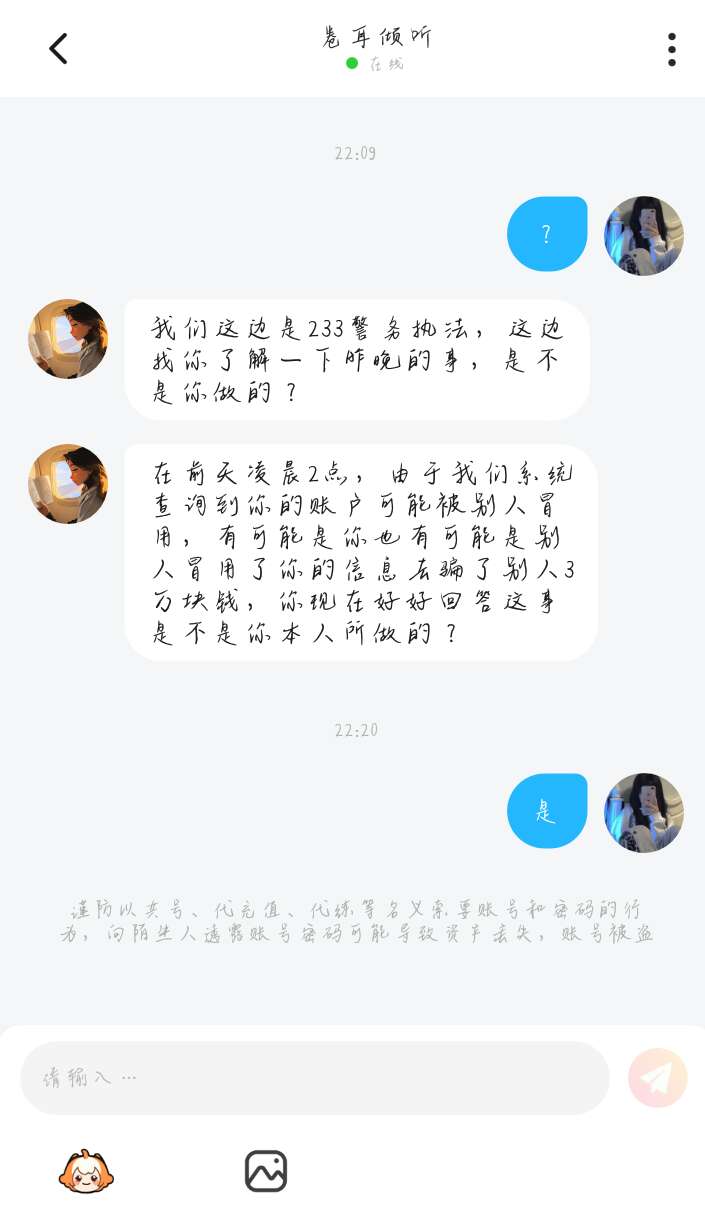
Task: Go back from the 卷耳倾听 chat
Action: [58, 49]
